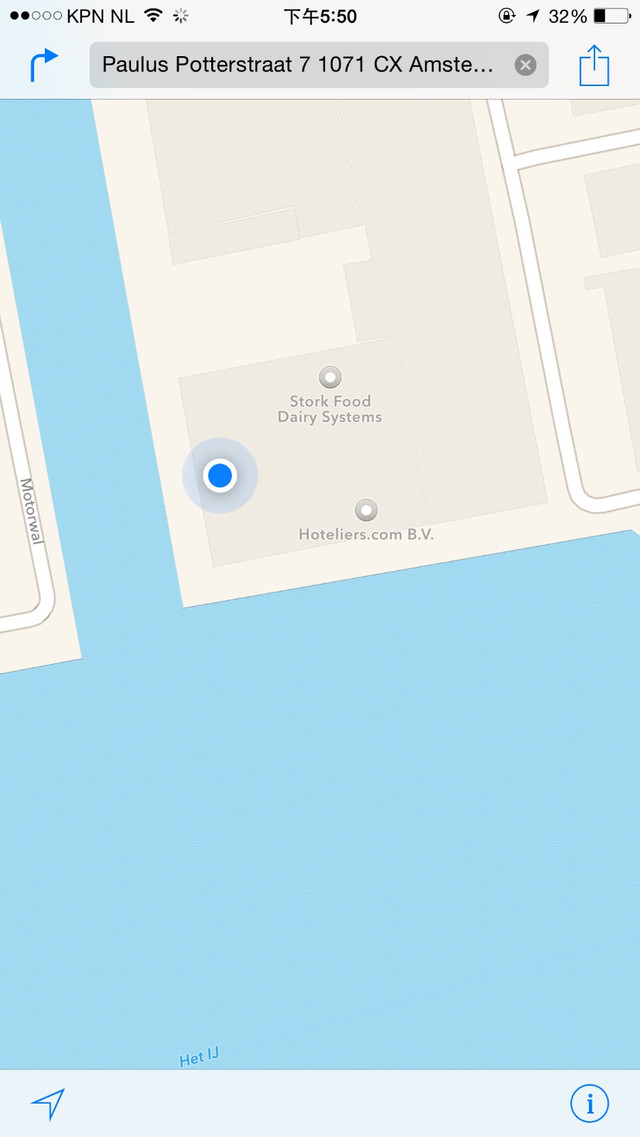
Task: Select the Hoteliers.com B.V. pin
Action: 367,511
